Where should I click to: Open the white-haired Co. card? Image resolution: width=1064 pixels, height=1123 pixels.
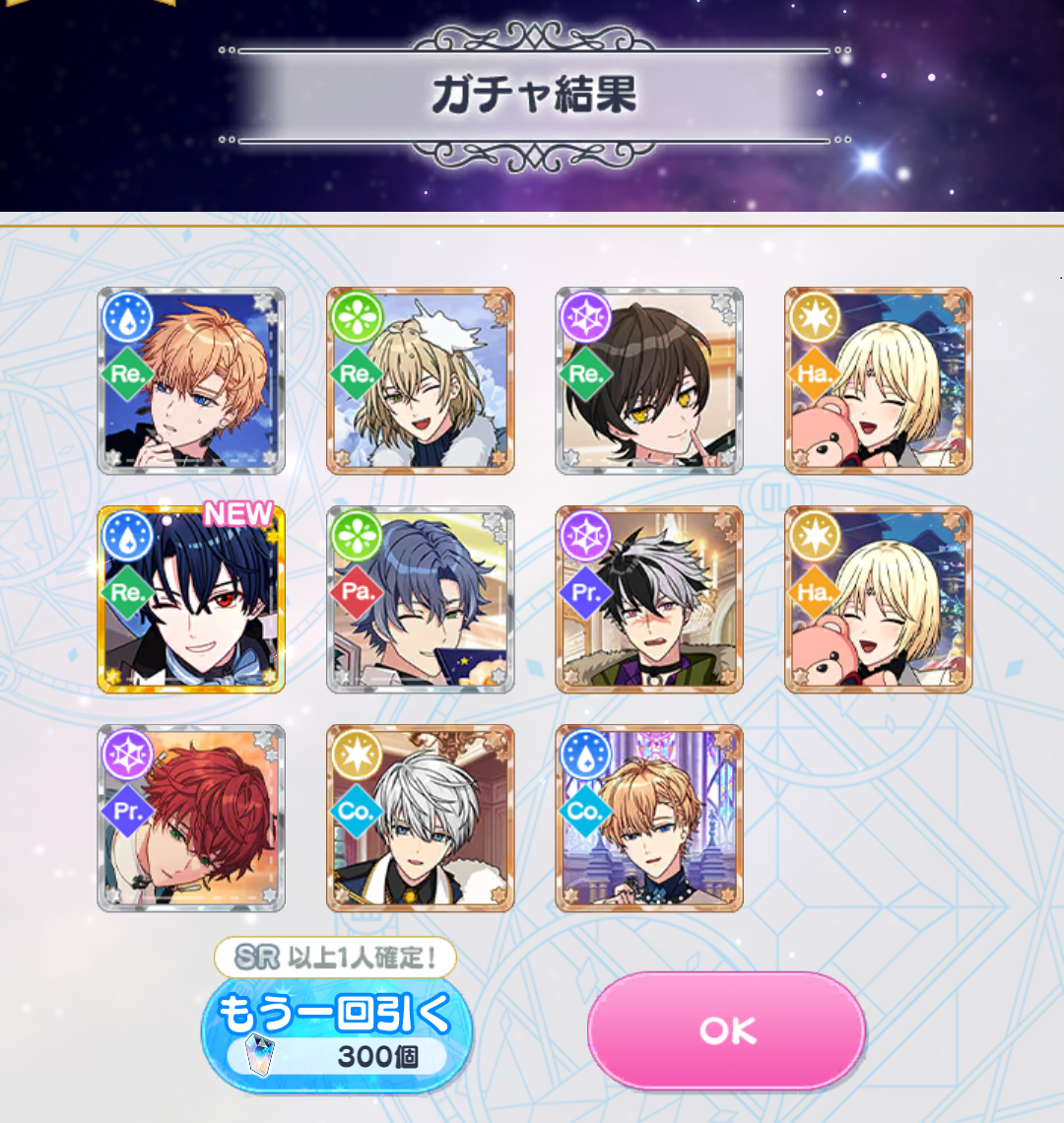pyautogui.click(x=421, y=818)
